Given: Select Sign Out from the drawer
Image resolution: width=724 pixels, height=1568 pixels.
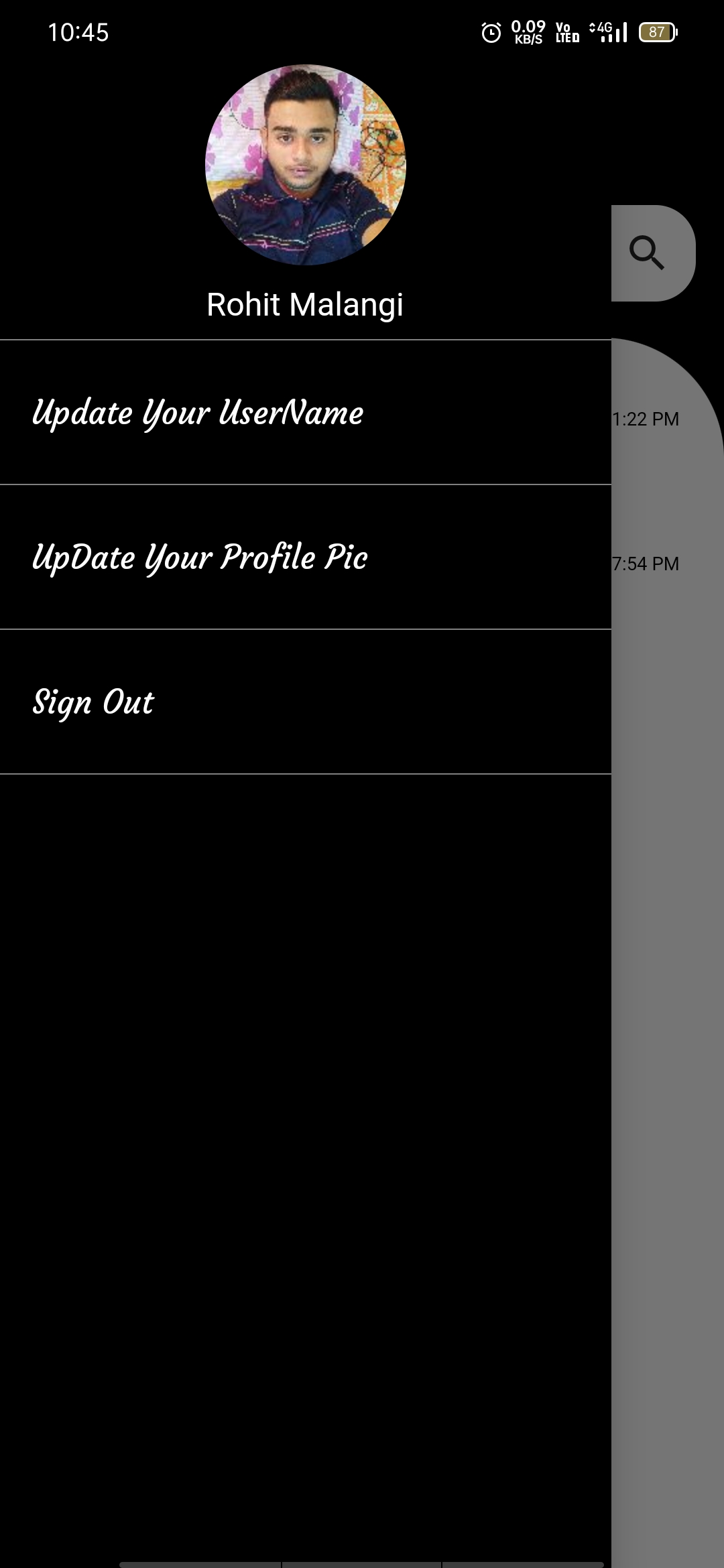Looking at the screenshot, I should point(94,702).
